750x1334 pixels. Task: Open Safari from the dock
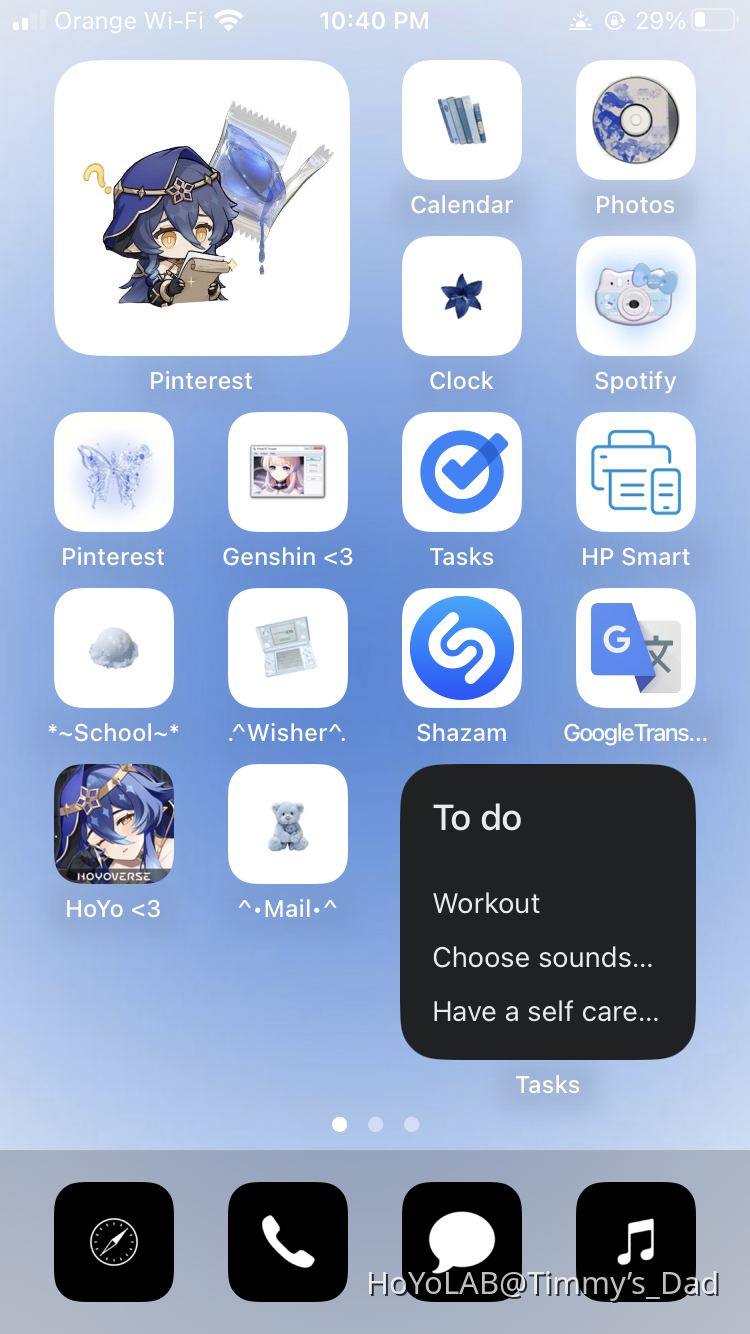coord(113,1242)
